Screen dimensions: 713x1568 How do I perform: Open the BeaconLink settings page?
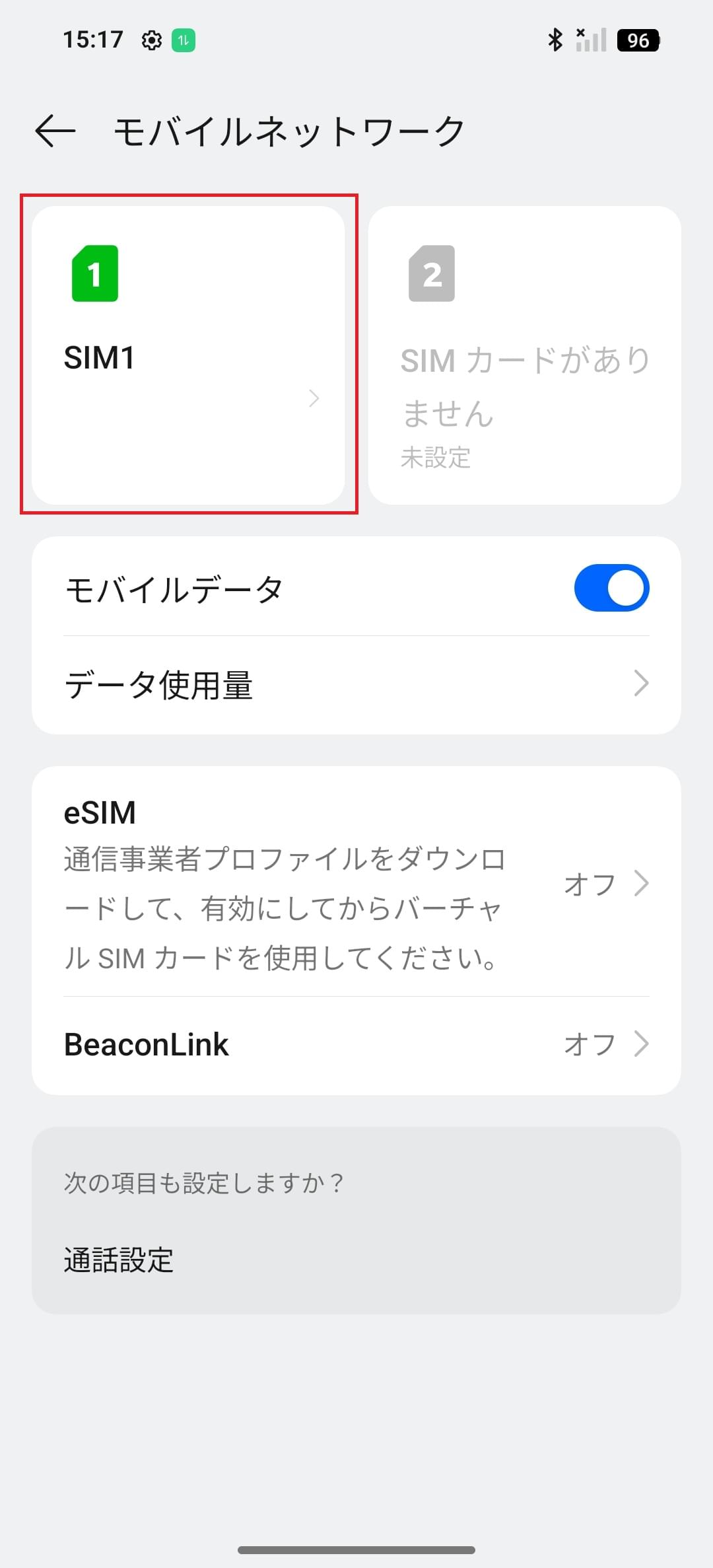click(x=356, y=1044)
